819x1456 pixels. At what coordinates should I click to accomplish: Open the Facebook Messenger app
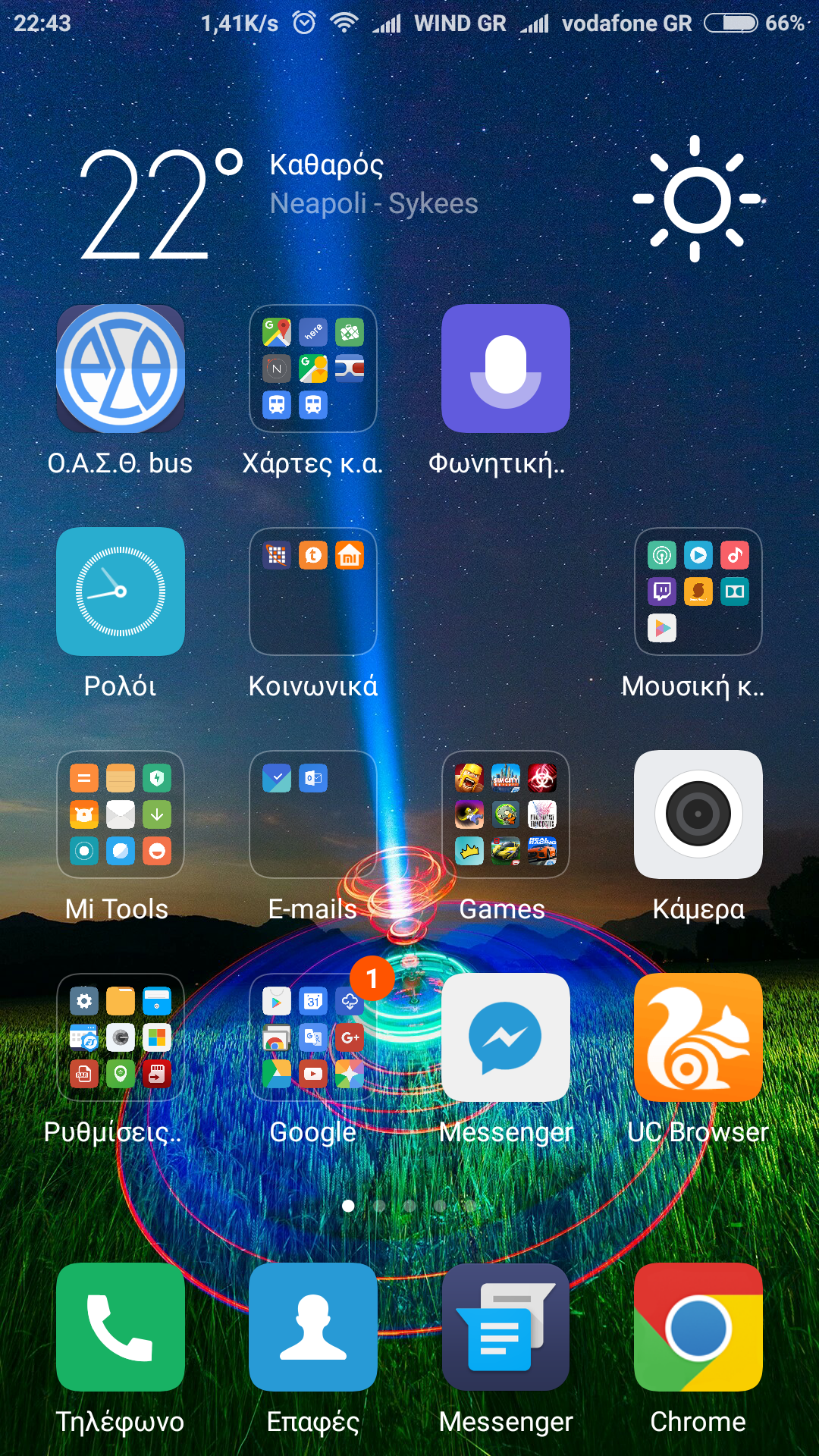click(x=506, y=1038)
